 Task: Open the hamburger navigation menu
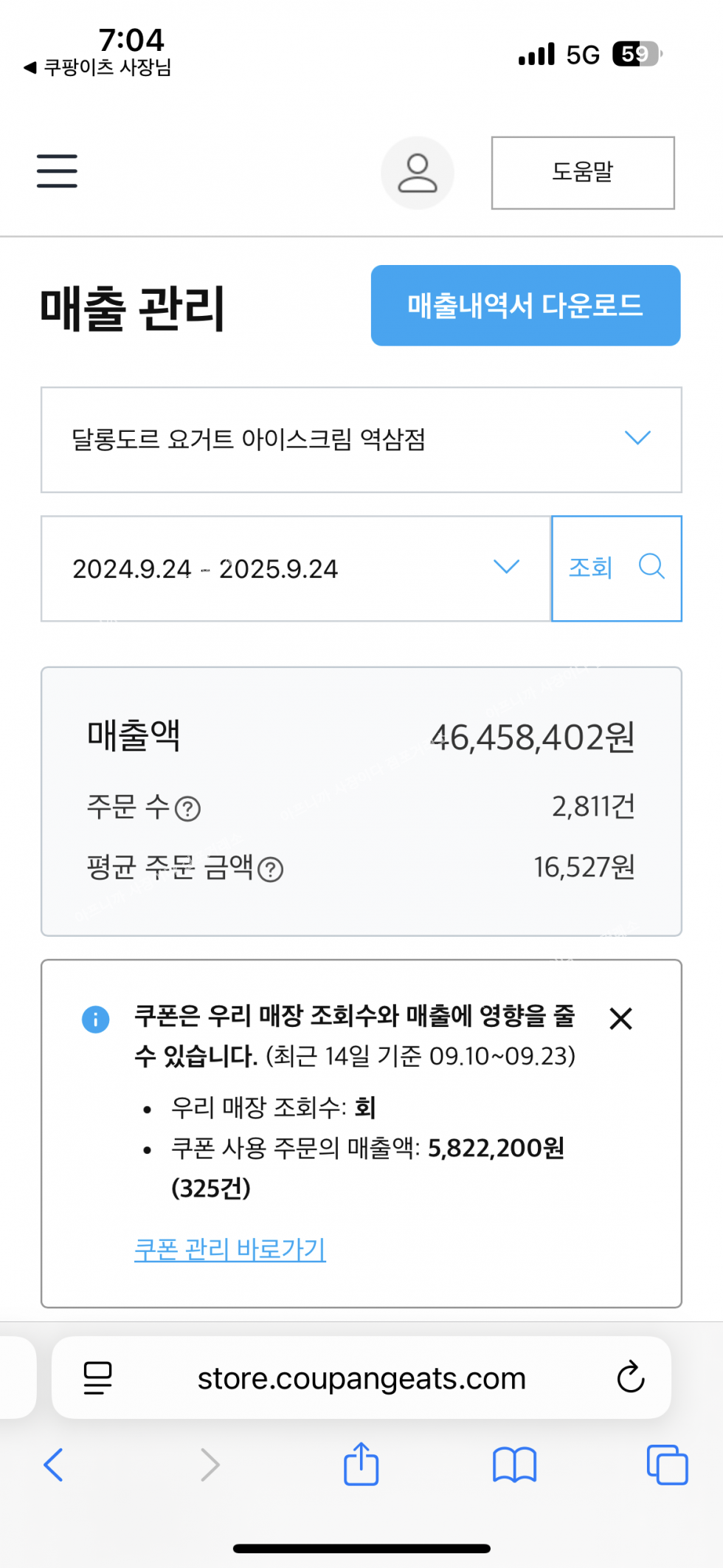tap(57, 171)
